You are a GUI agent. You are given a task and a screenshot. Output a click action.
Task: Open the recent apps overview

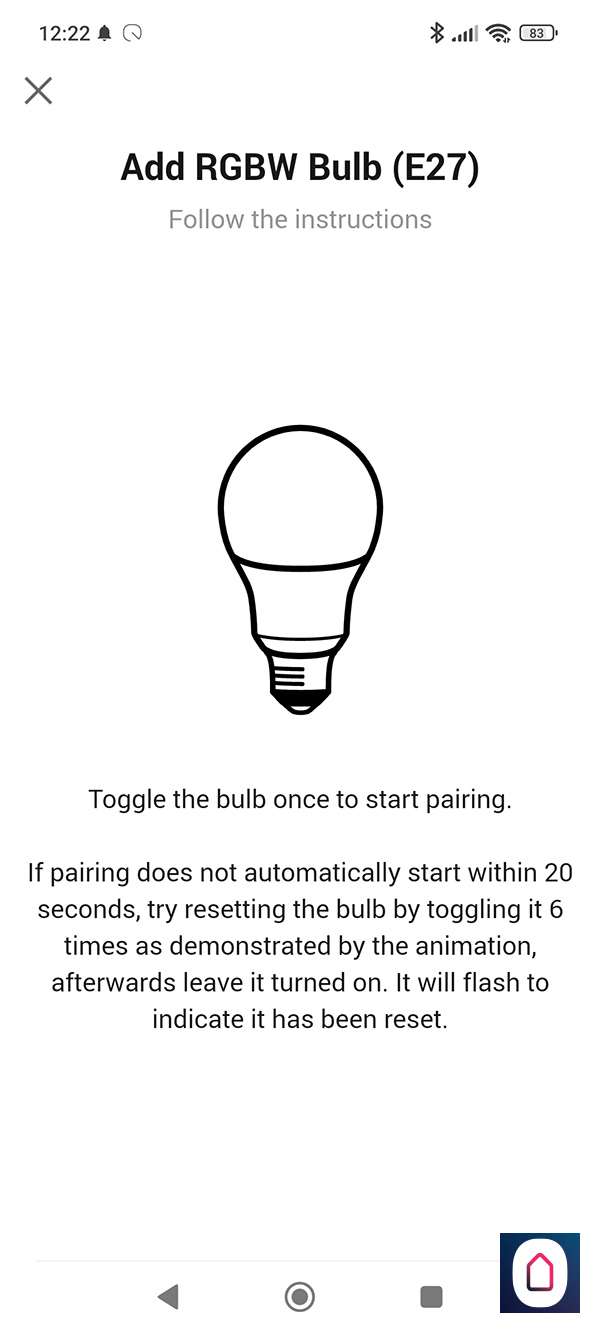(x=431, y=1297)
